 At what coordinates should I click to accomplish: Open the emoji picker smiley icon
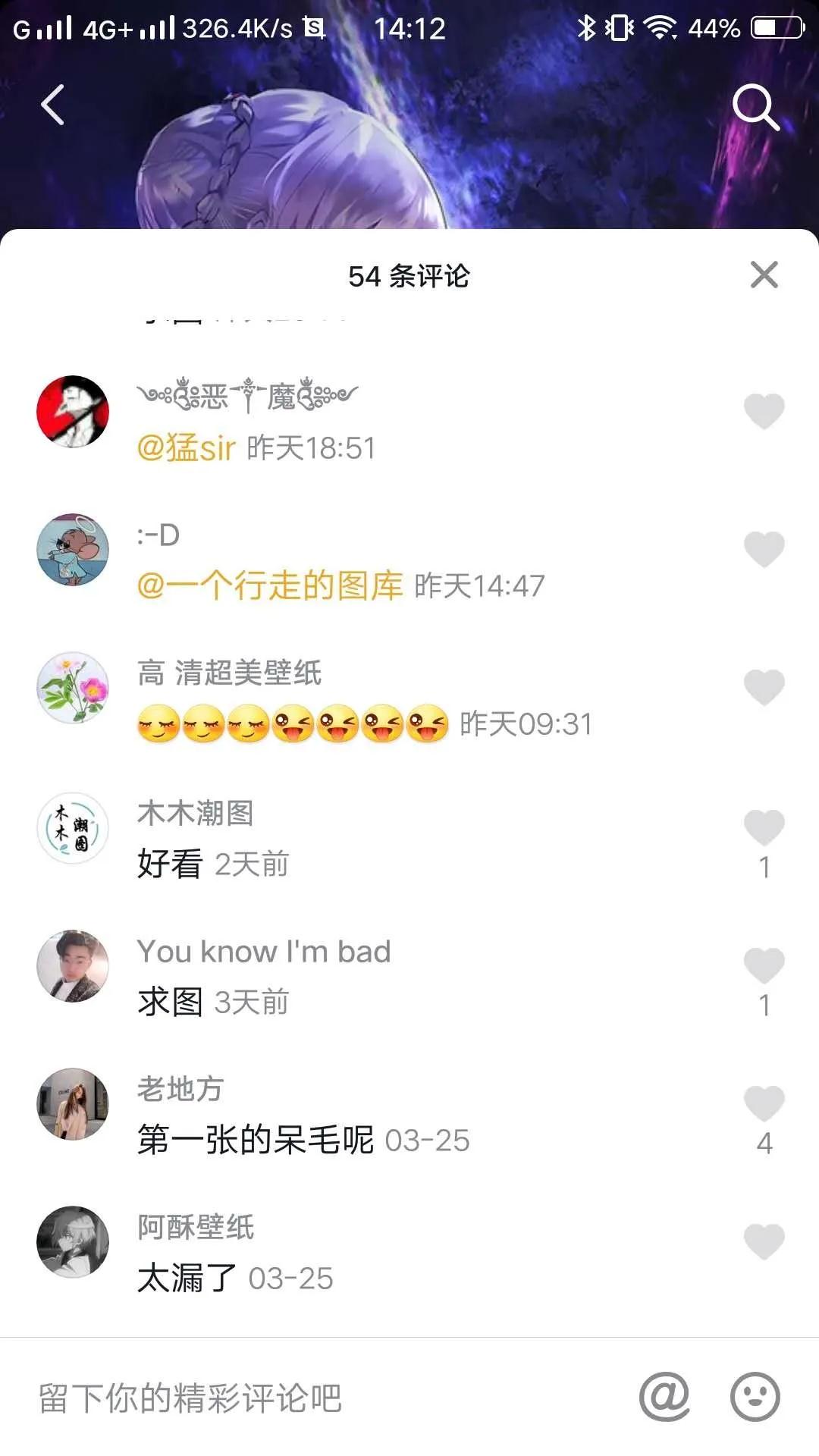click(x=755, y=1396)
